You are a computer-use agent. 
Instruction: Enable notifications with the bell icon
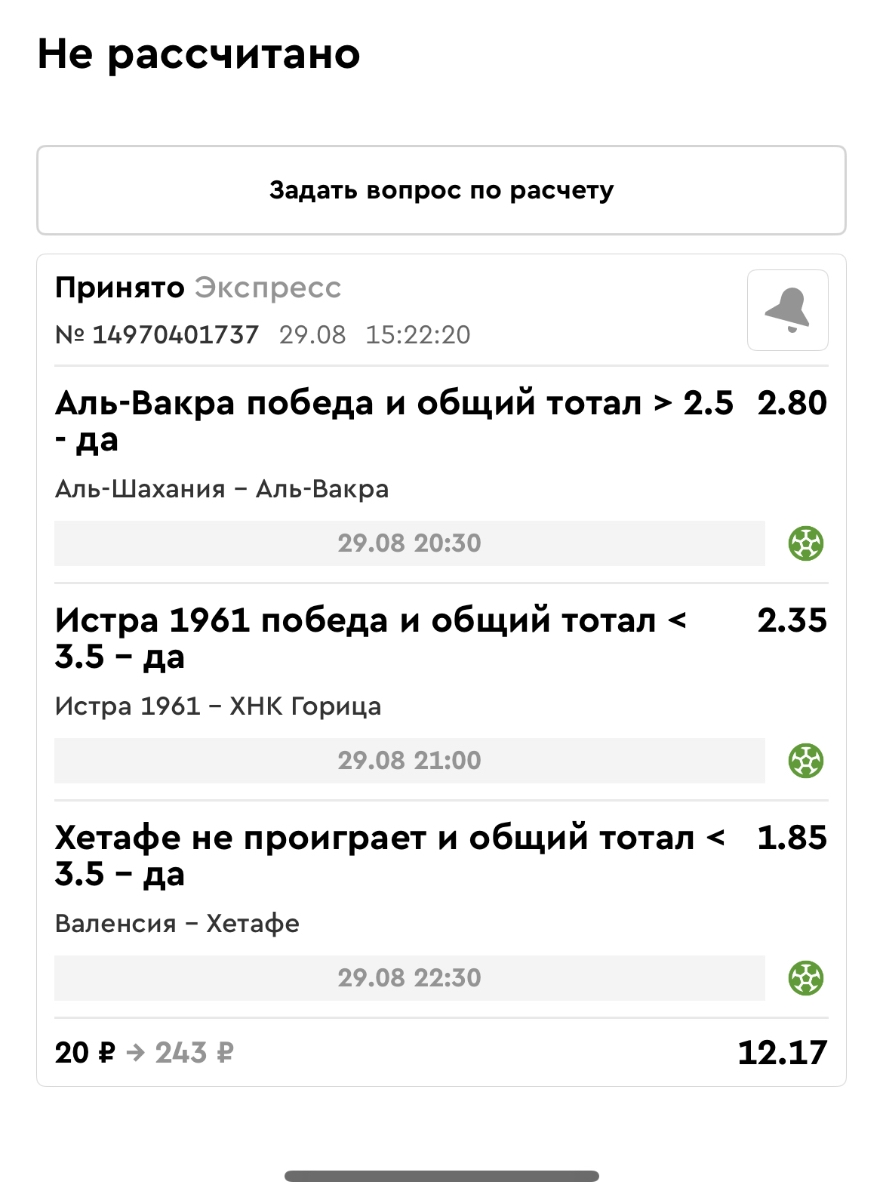click(x=787, y=310)
